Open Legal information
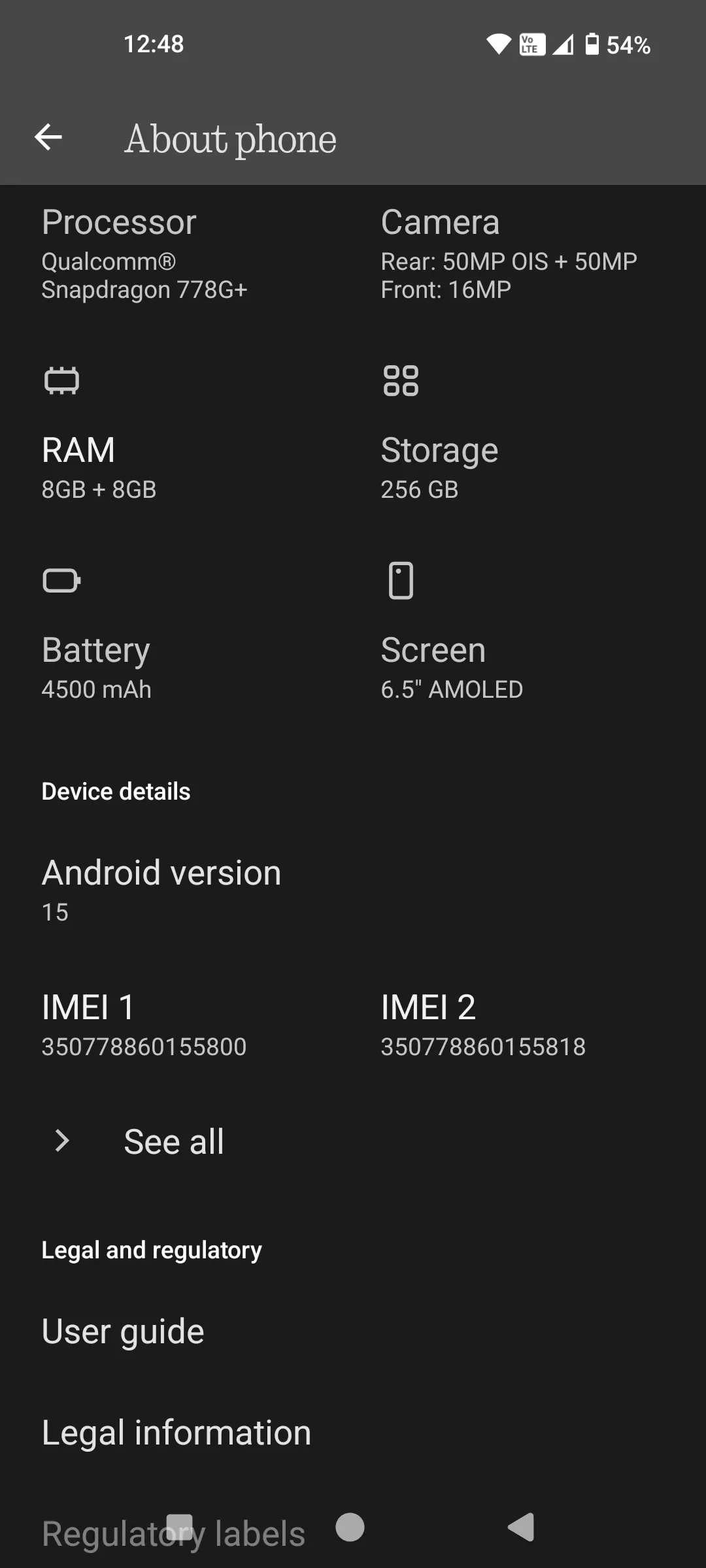This screenshot has height=1568, width=706. [176, 1432]
